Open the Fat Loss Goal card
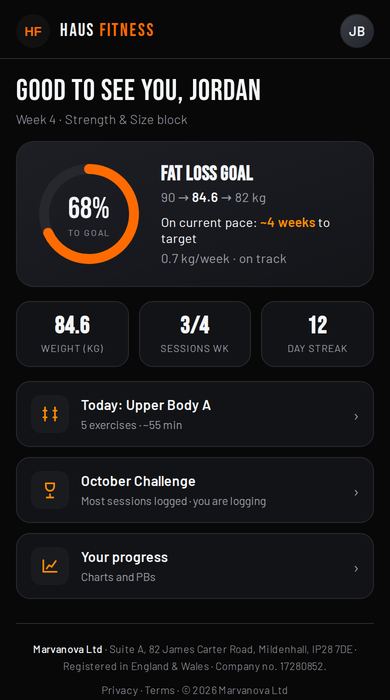This screenshot has height=700, width=390. pyautogui.click(x=195, y=214)
